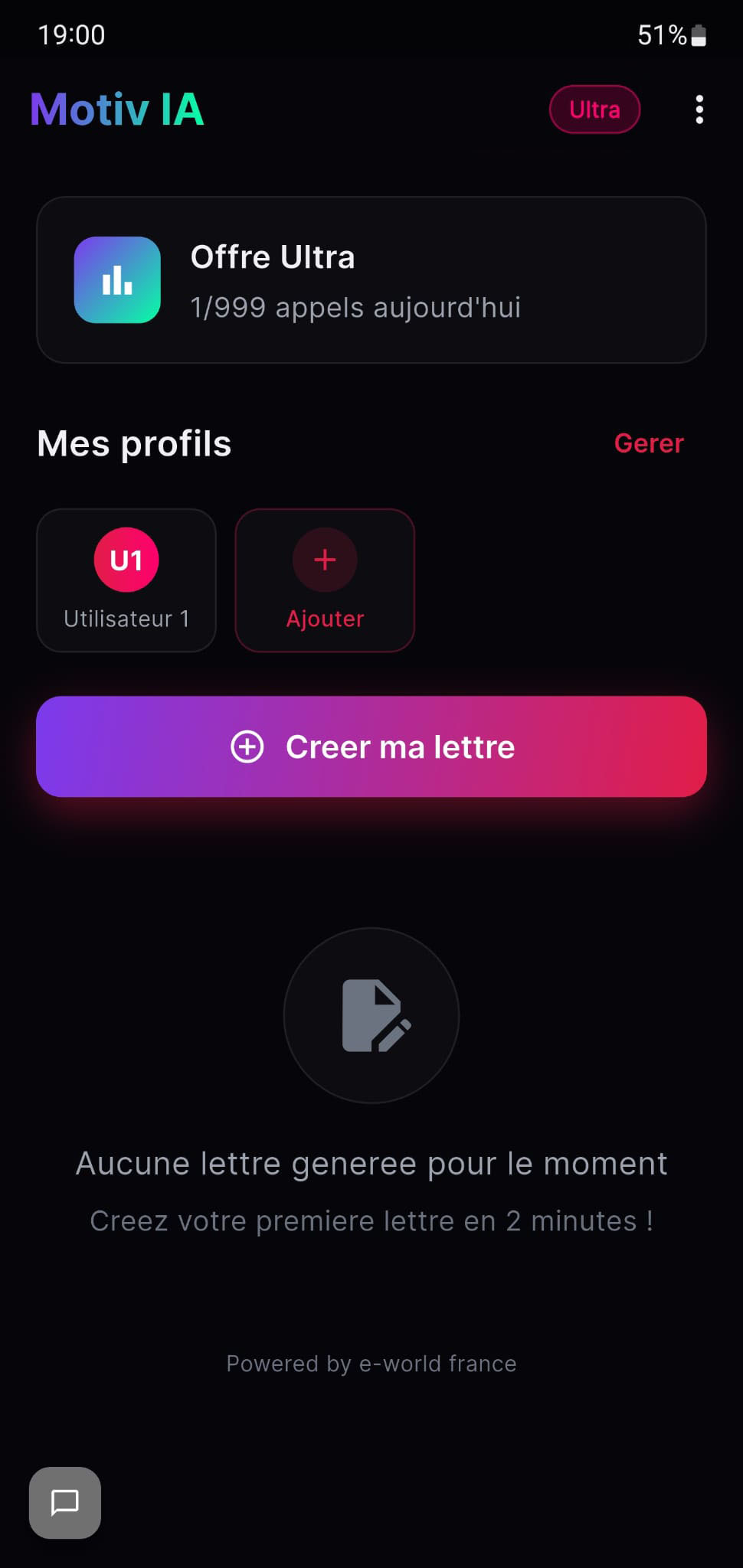Select the Ultra badge at top right
Viewport: 743px width, 1568px height.
[594, 109]
